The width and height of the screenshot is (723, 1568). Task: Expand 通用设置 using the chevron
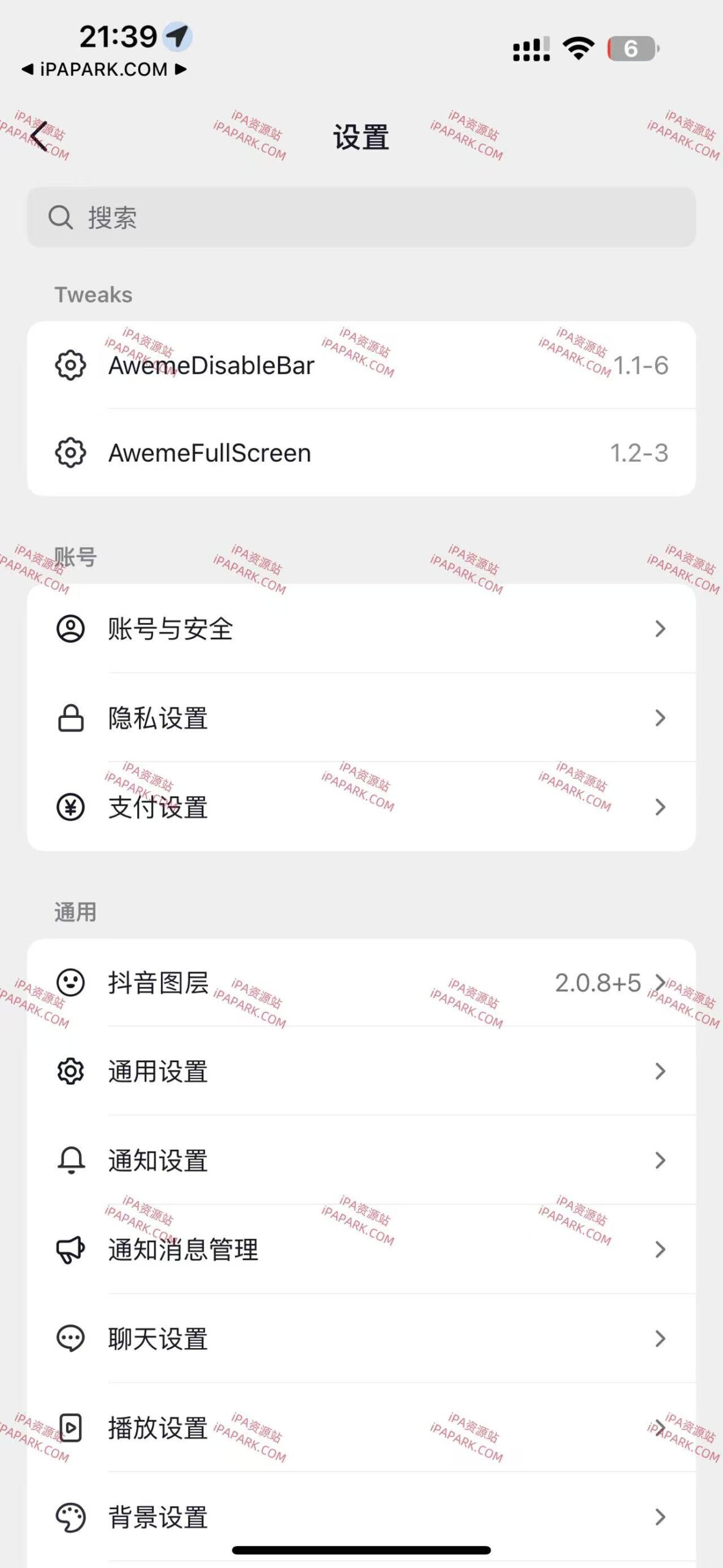point(659,1071)
